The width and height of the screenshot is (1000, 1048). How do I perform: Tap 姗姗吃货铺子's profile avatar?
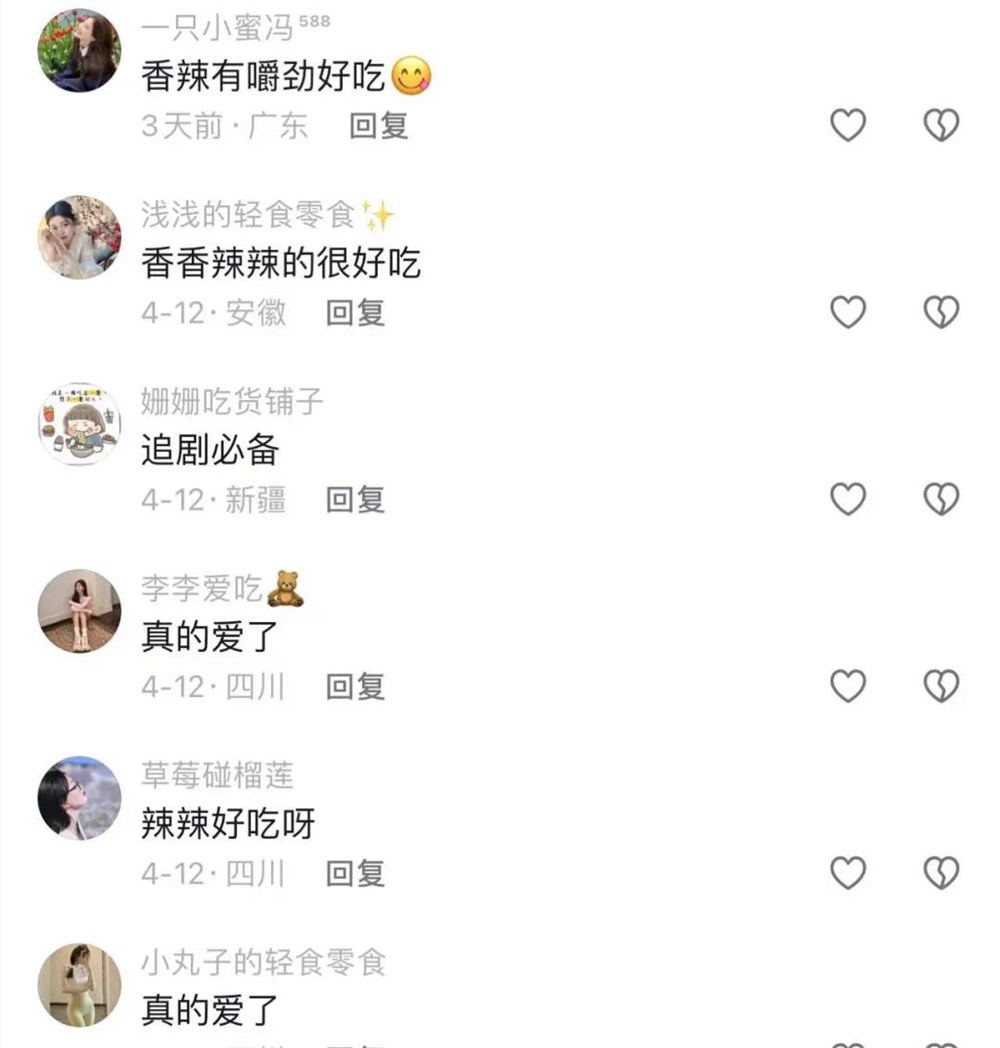pyautogui.click(x=78, y=424)
